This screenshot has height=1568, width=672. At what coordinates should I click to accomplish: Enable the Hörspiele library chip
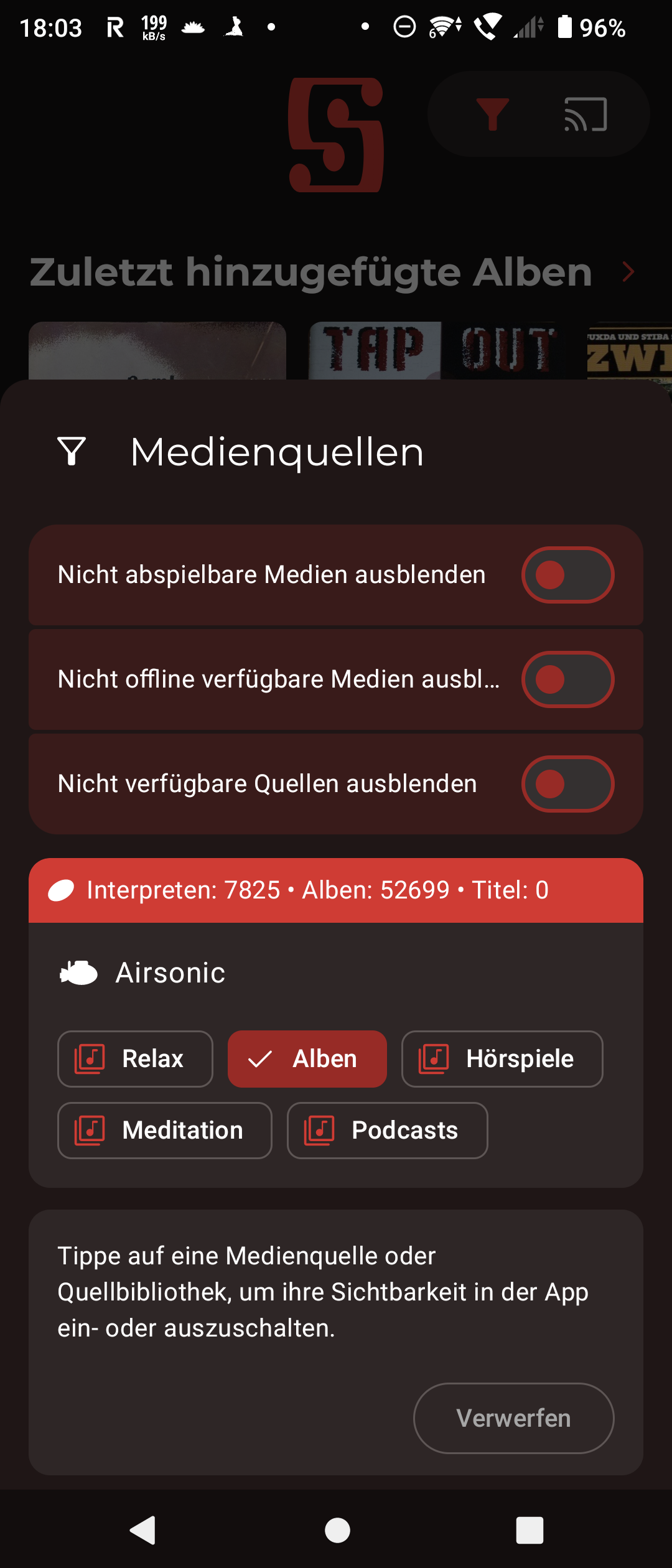click(502, 1059)
